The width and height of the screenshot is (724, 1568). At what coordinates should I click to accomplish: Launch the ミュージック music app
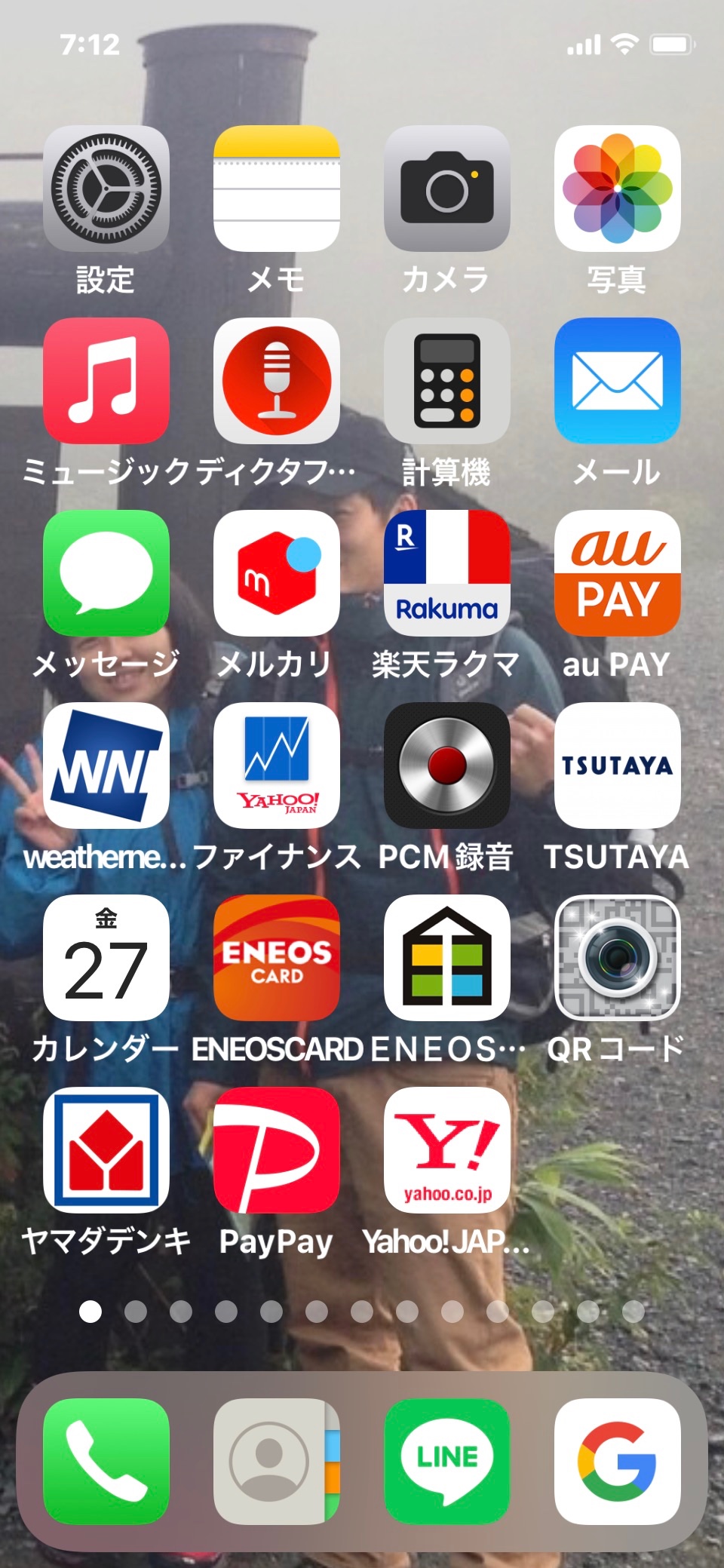106,381
